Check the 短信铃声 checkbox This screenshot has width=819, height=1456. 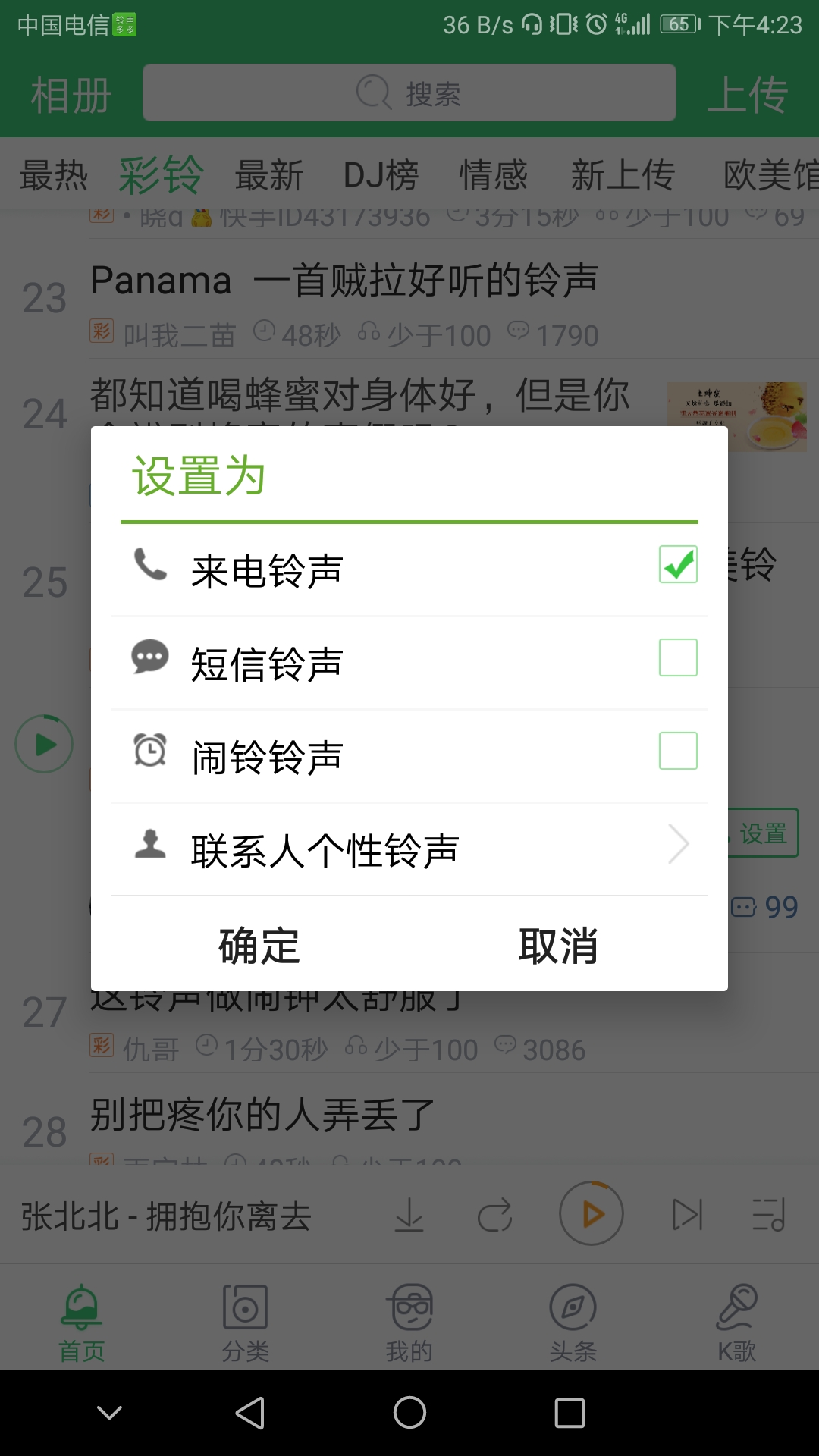[x=678, y=657]
